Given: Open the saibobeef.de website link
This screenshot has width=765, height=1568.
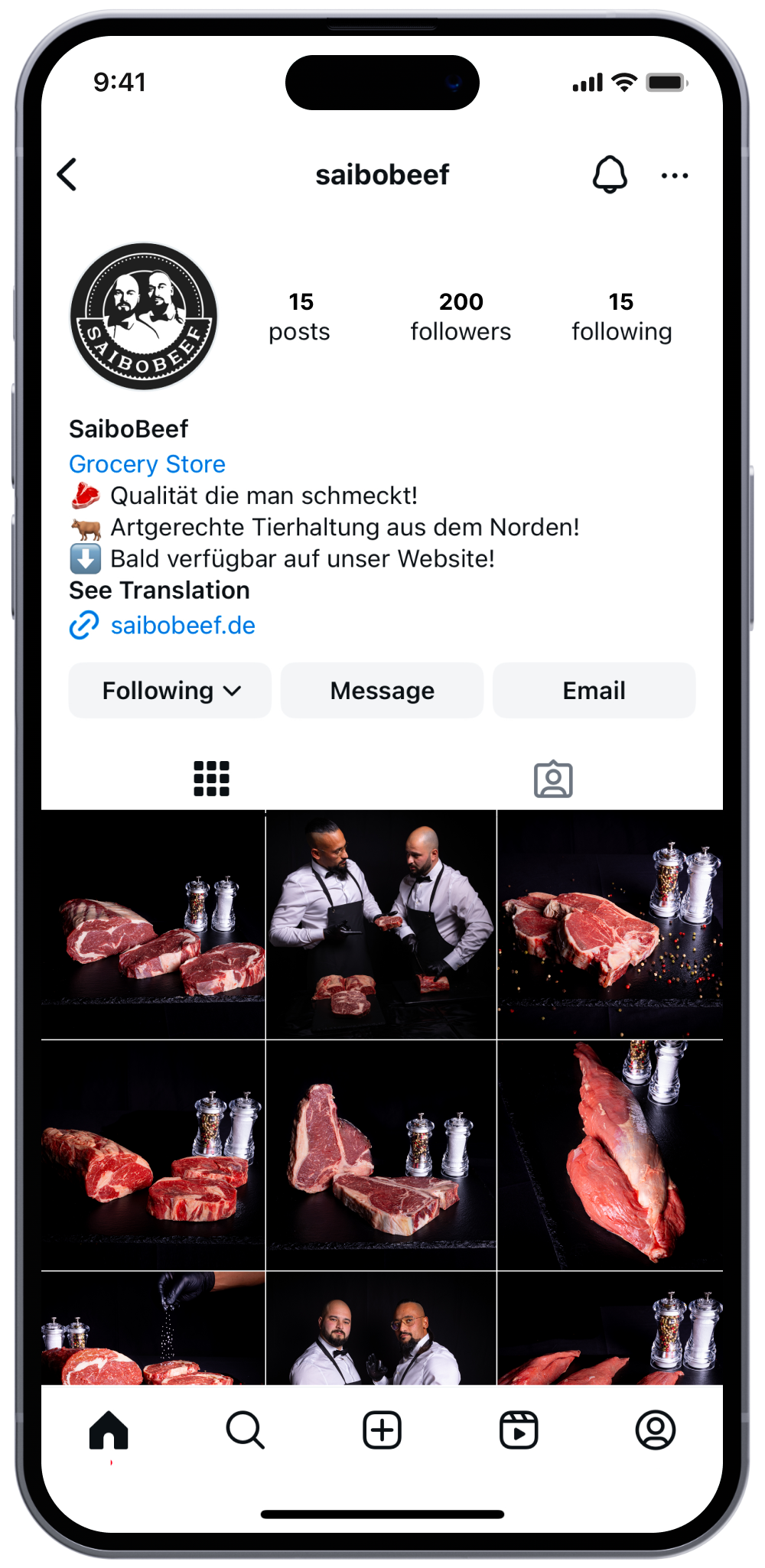Looking at the screenshot, I should pyautogui.click(x=182, y=626).
